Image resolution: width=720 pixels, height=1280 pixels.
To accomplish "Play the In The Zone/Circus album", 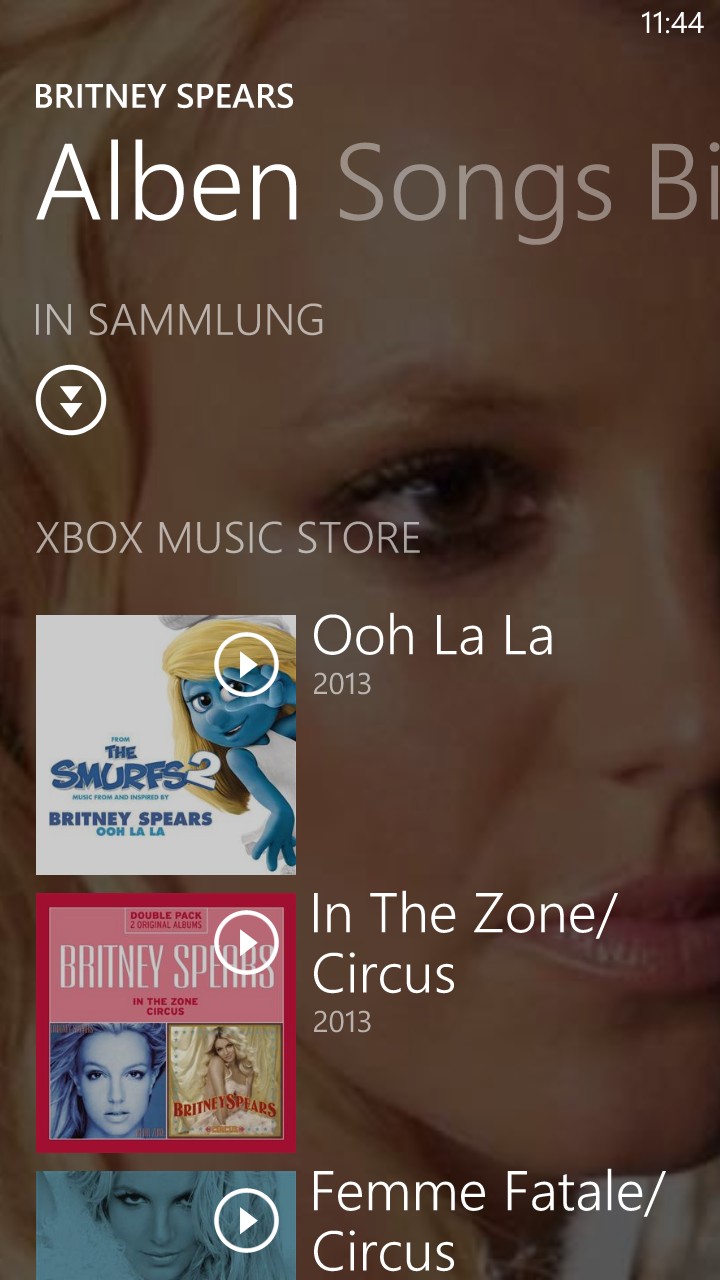I will 246,942.
